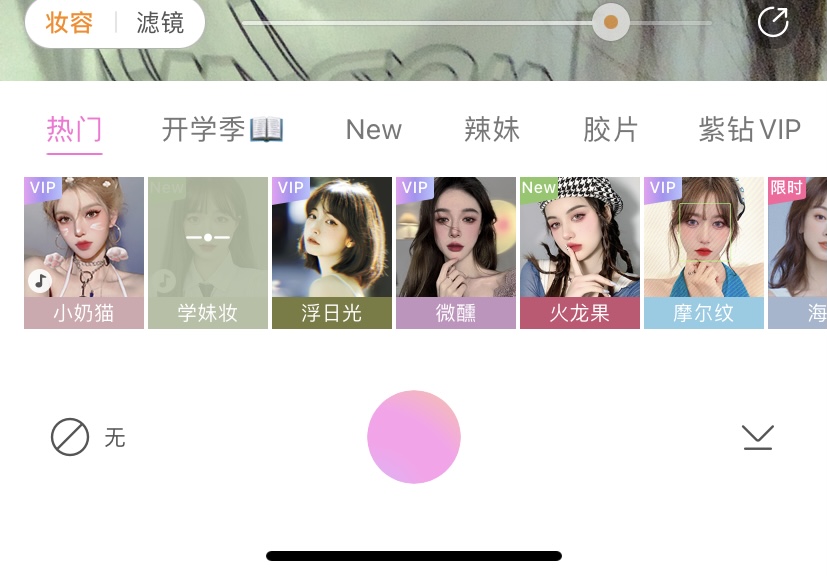Select the 摩尔纹 makeup style
827x576 pixels.
pyautogui.click(x=704, y=252)
